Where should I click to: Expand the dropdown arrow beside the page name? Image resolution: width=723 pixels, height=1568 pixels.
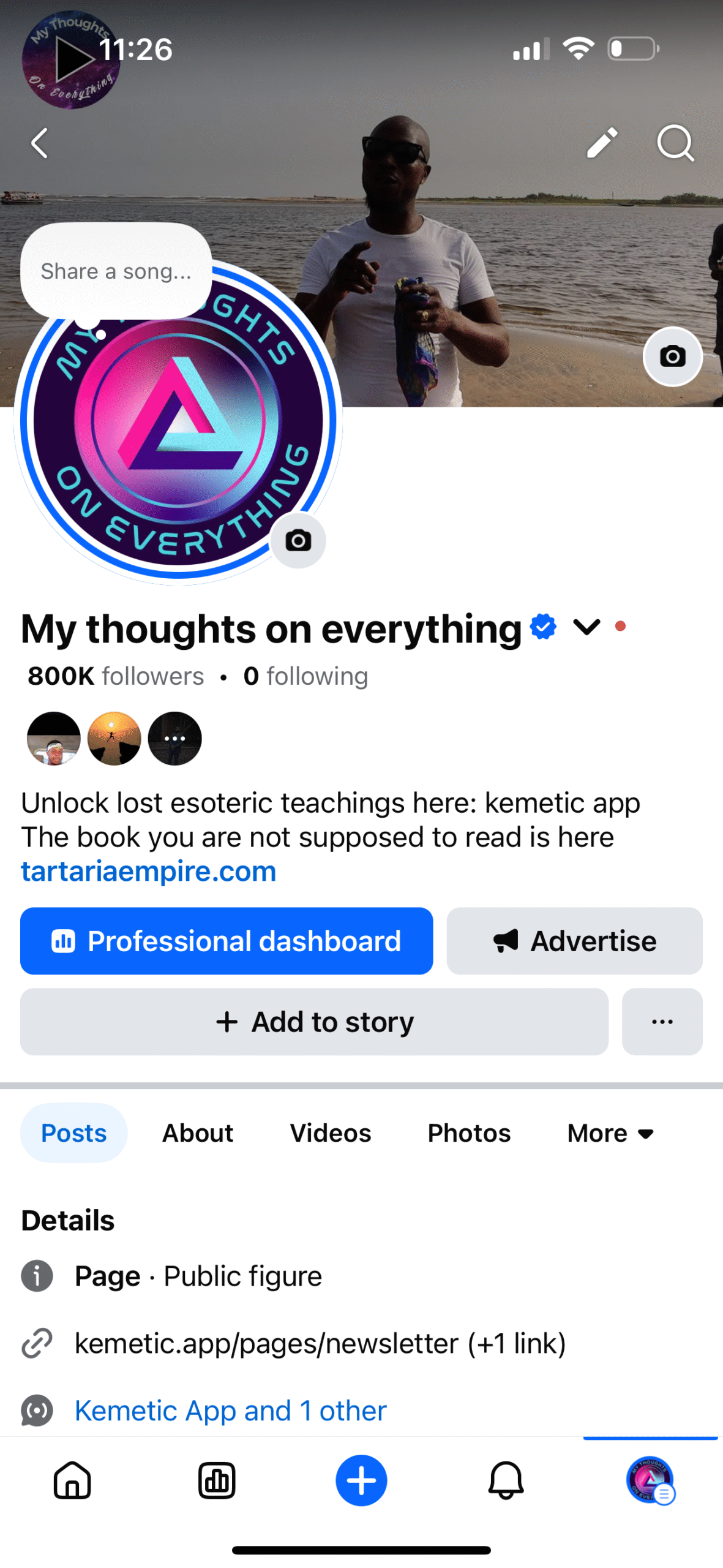click(586, 627)
